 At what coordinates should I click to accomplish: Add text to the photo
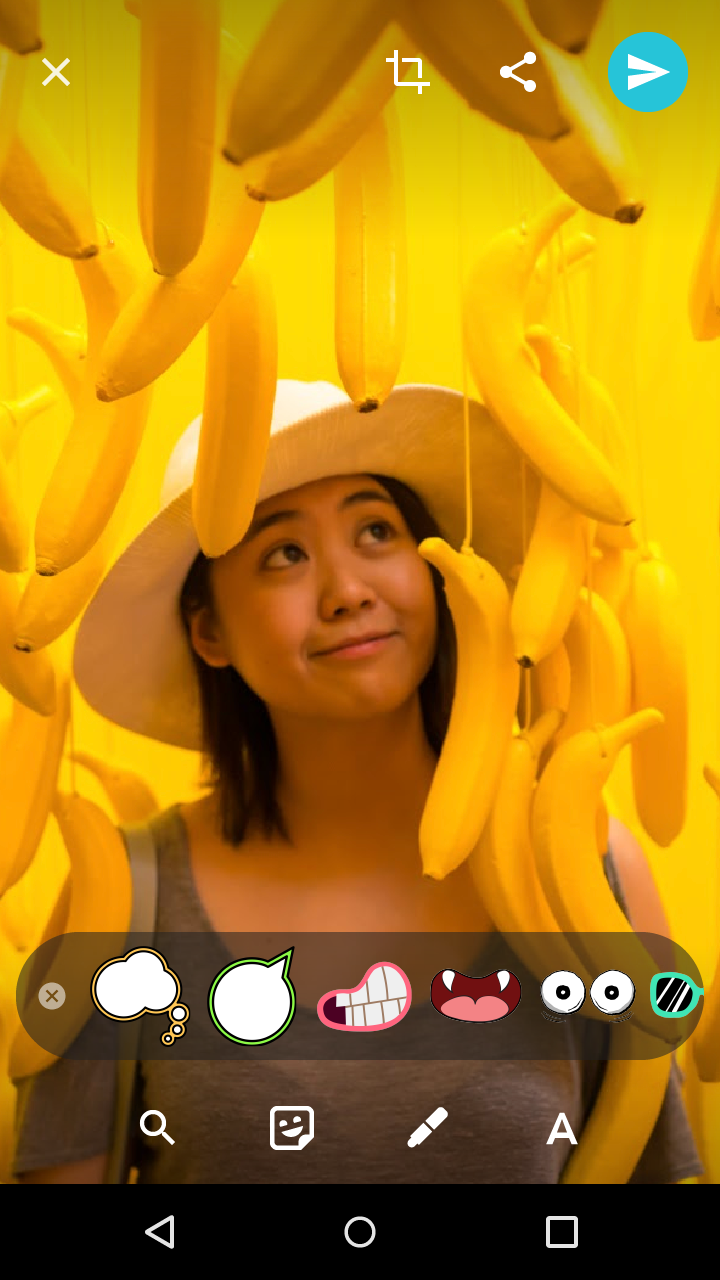562,1129
